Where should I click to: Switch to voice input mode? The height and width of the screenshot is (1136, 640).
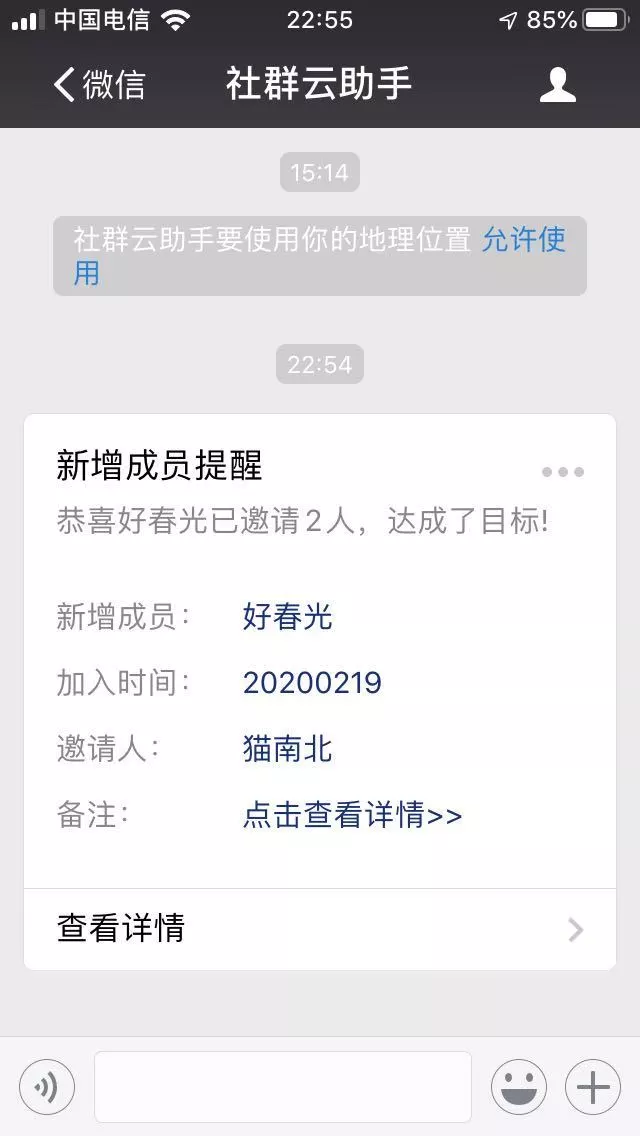(47, 1087)
